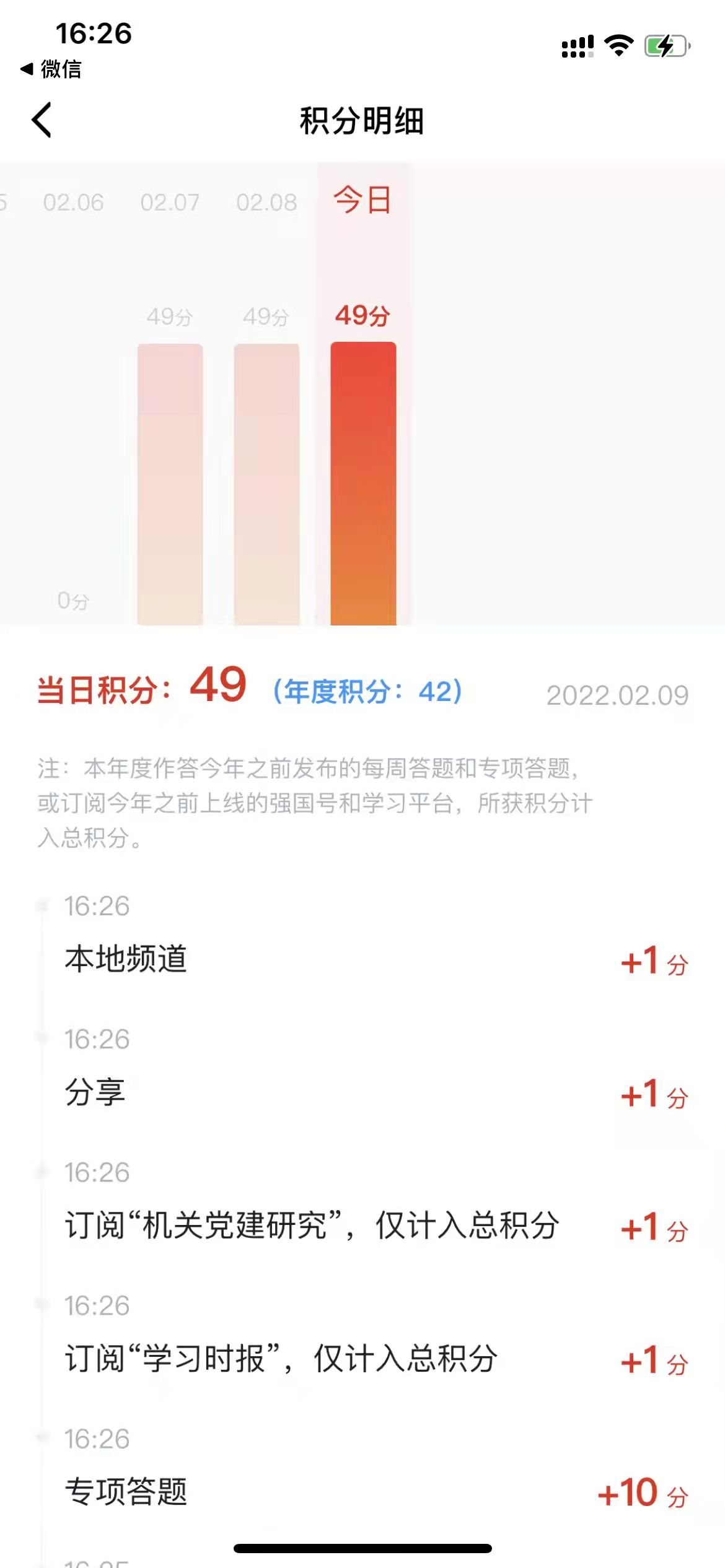Select the 02.08 bar in the chart
Screen dimensions: 725x1568
tap(266, 483)
